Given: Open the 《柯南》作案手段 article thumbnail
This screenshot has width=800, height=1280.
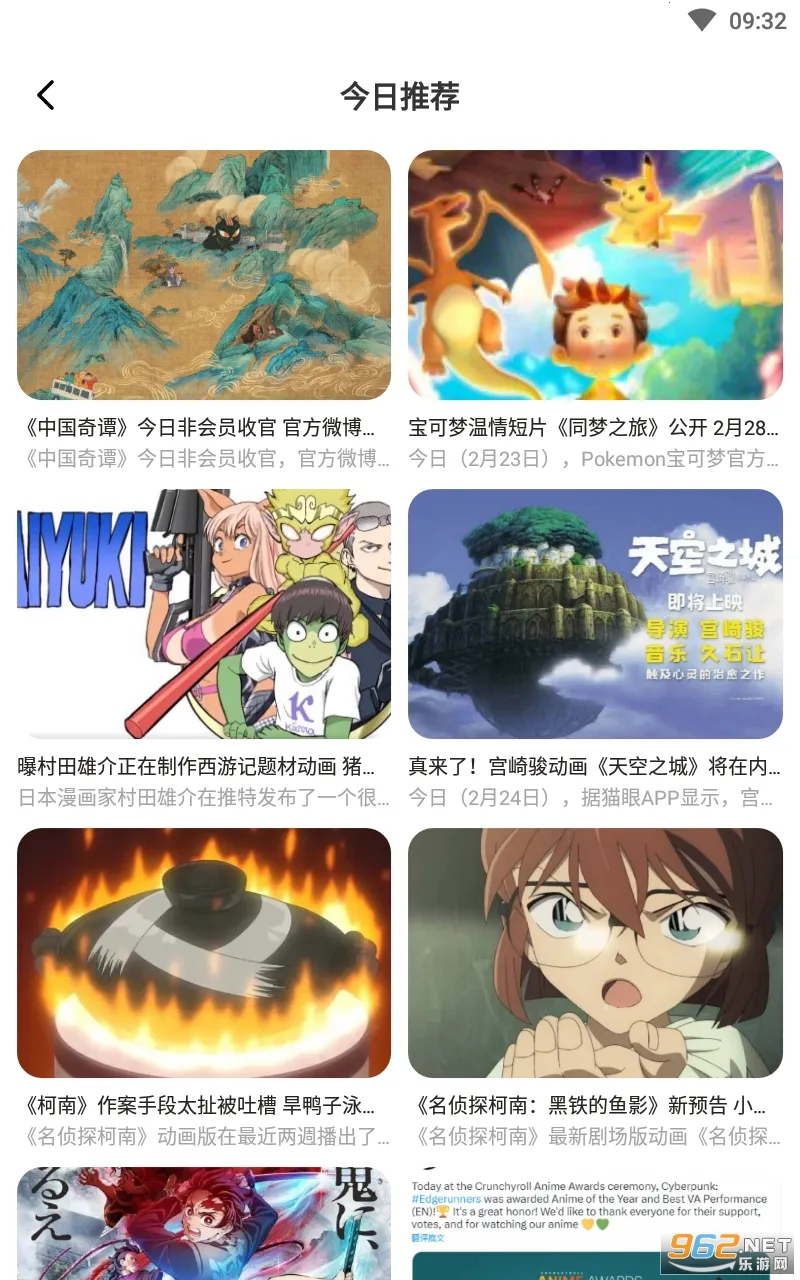Looking at the screenshot, I should [204, 952].
